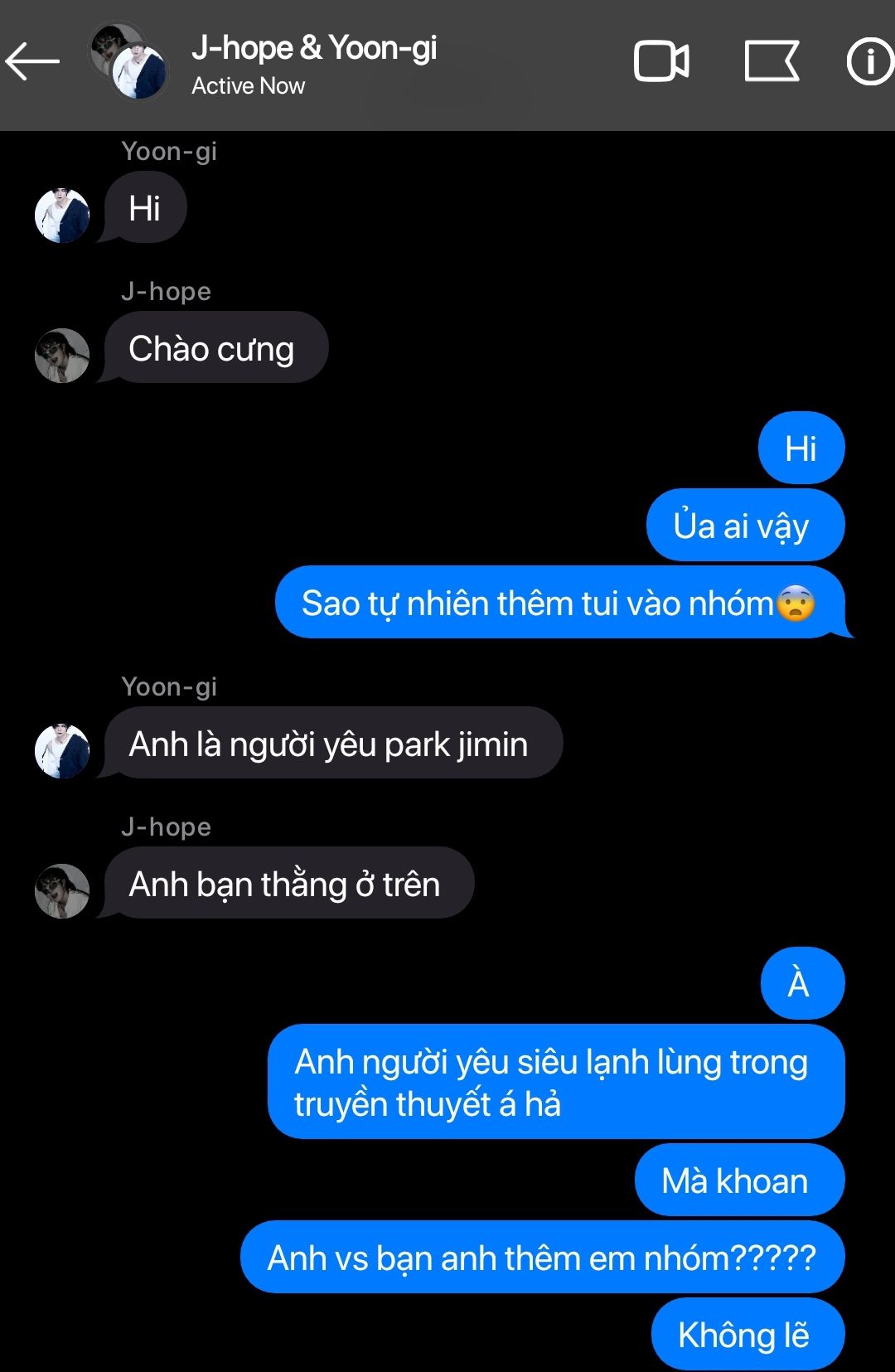895x1372 pixels.
Task: View Yoon-gi's avatar beside the 'Hi' message
Action: pyautogui.click(x=62, y=216)
